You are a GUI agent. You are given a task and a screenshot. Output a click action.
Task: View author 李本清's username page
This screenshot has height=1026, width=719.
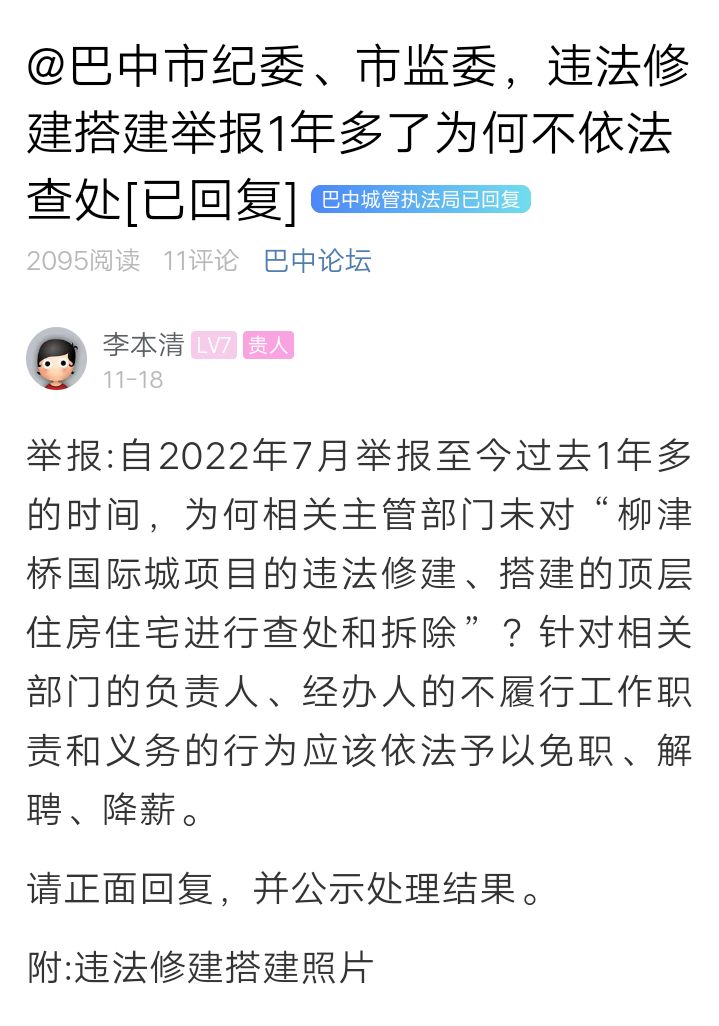(x=142, y=345)
